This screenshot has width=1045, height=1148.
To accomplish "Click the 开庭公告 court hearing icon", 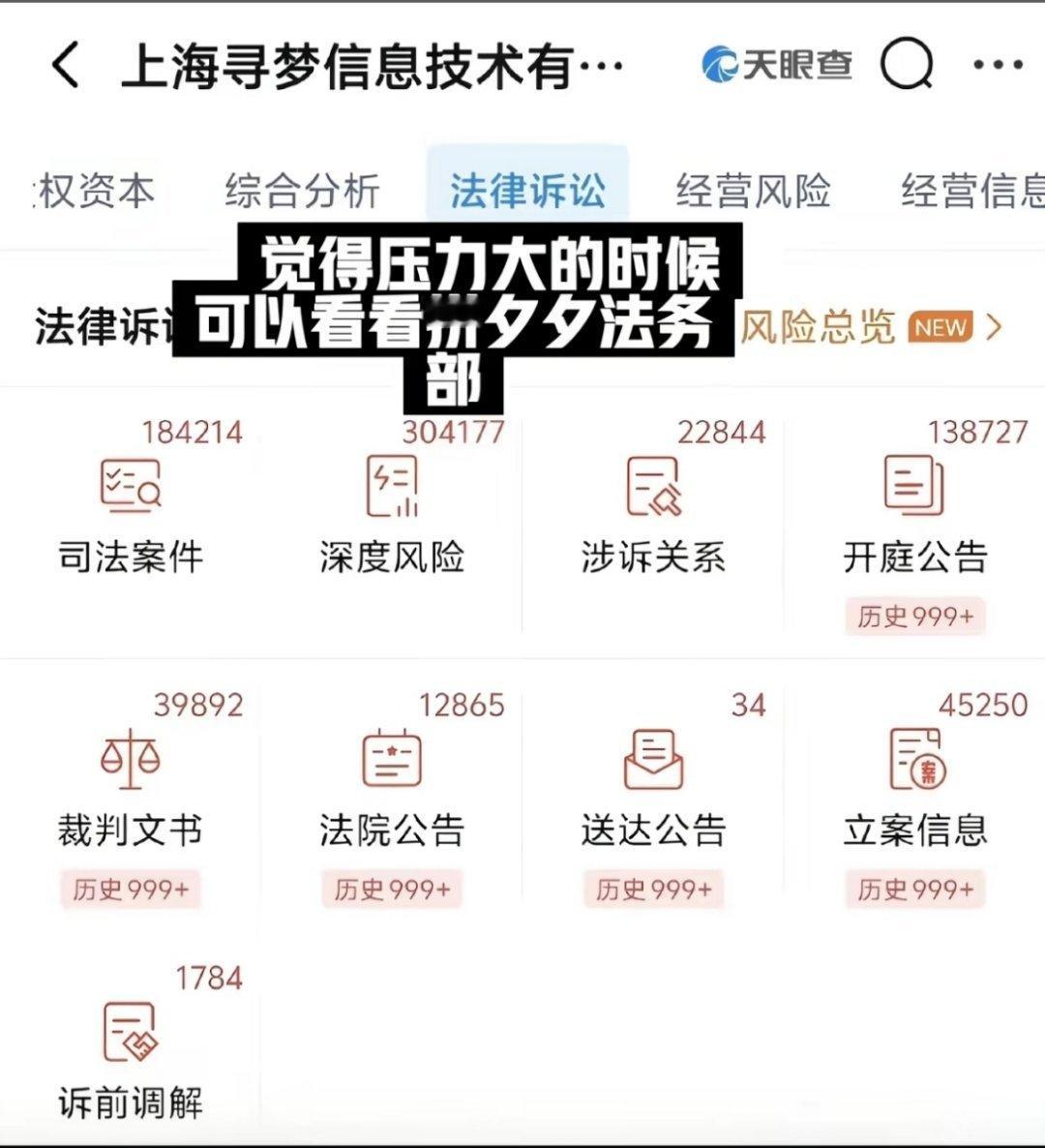I will tap(914, 489).
